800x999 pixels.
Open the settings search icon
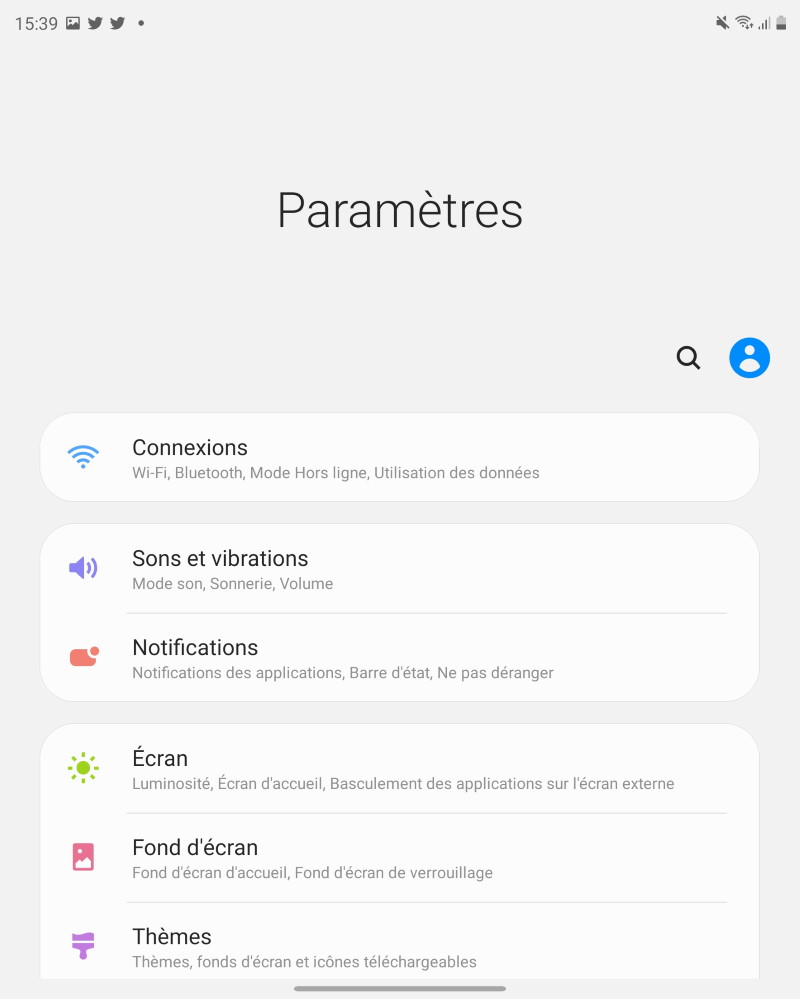click(x=688, y=358)
